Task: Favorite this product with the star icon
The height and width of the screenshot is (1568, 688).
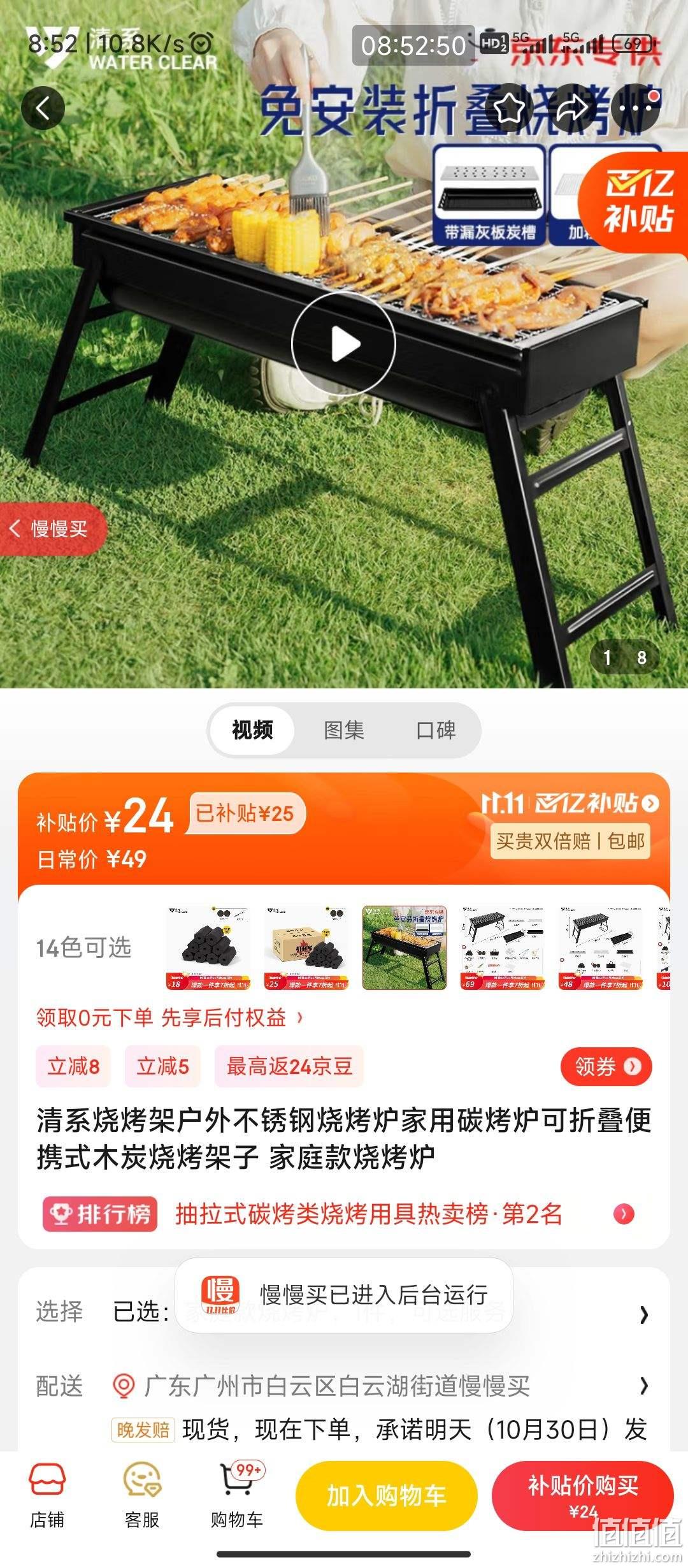Action: (x=509, y=108)
